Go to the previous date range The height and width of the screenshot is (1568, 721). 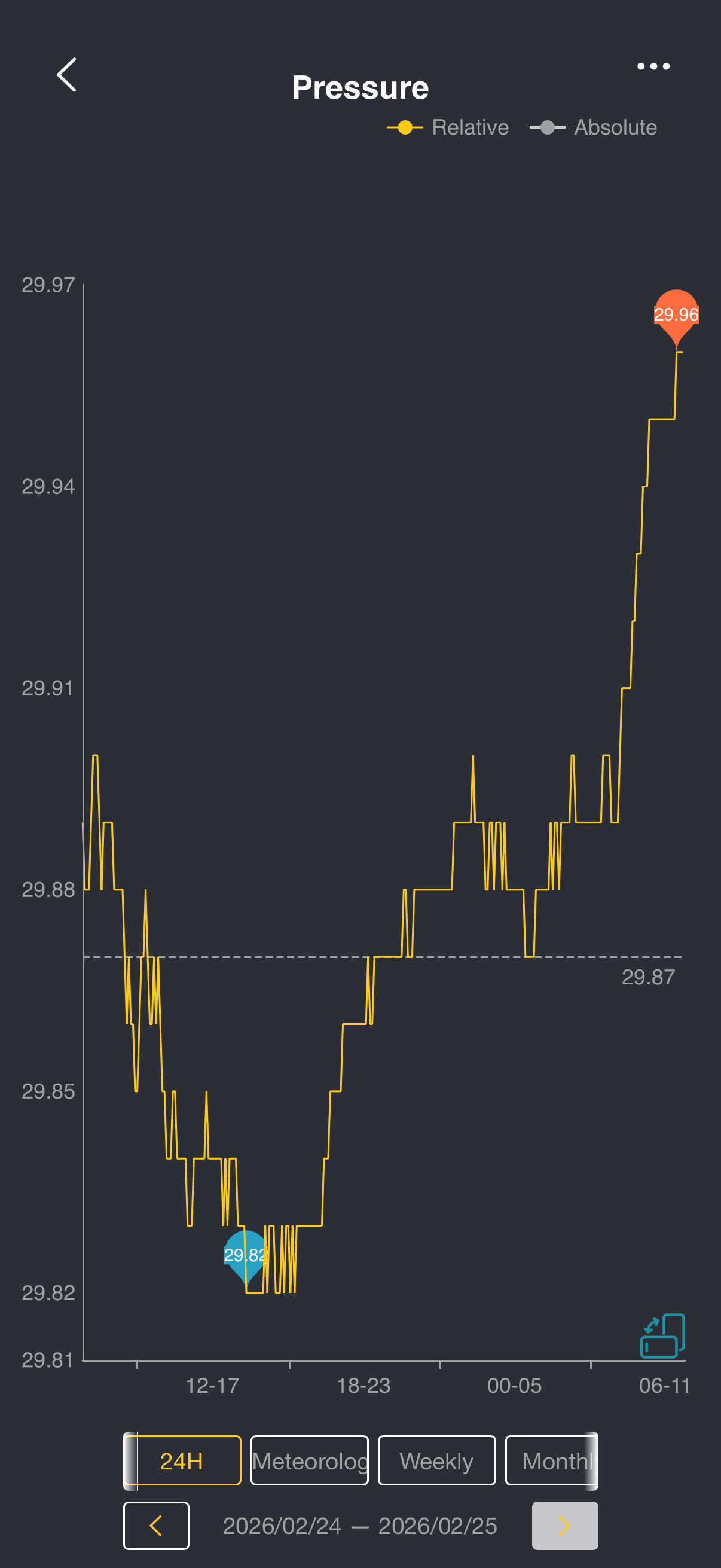click(156, 1526)
